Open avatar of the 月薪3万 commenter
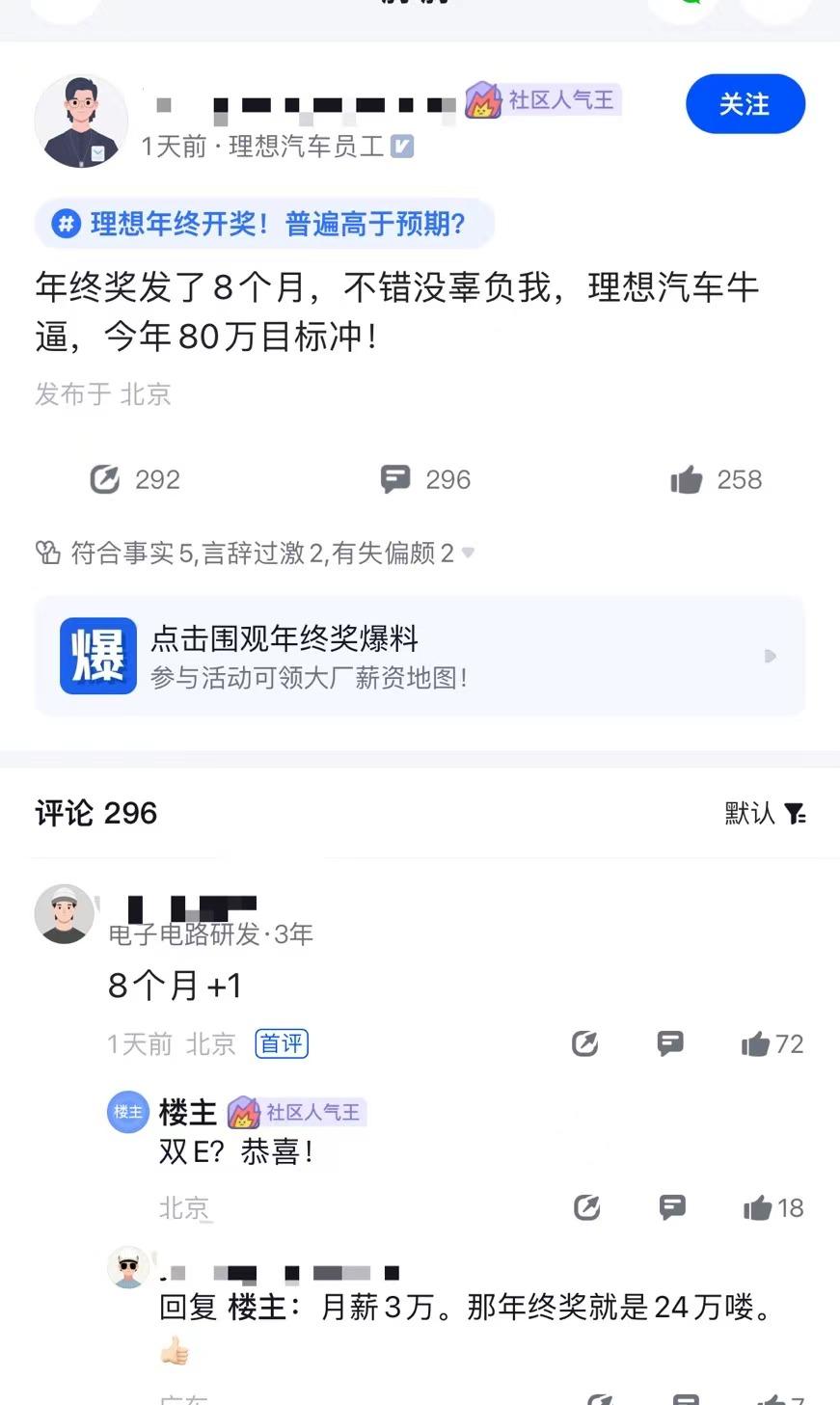The height and width of the screenshot is (1405, 840). pyautogui.click(x=129, y=1267)
